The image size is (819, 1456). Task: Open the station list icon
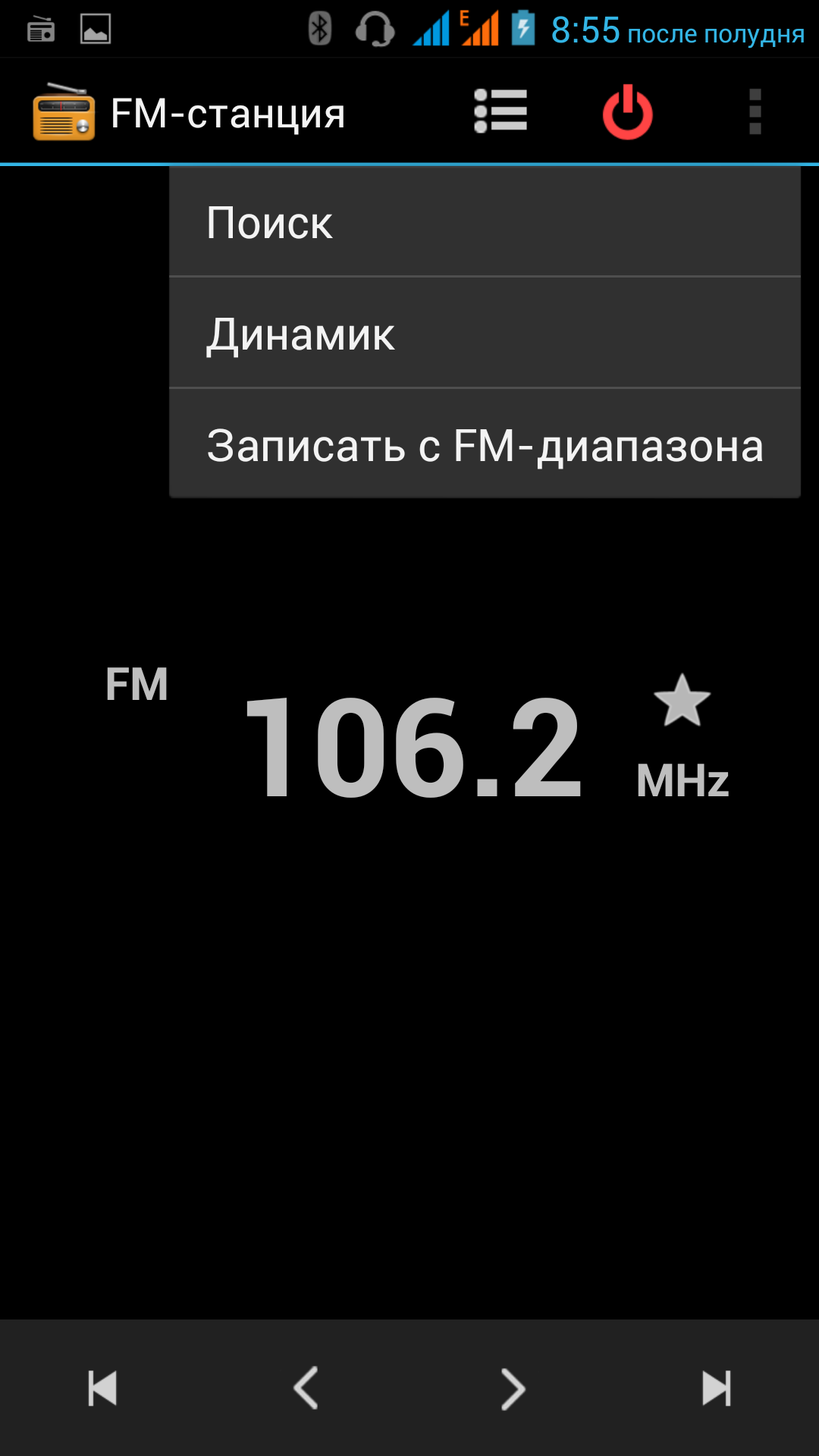click(500, 111)
